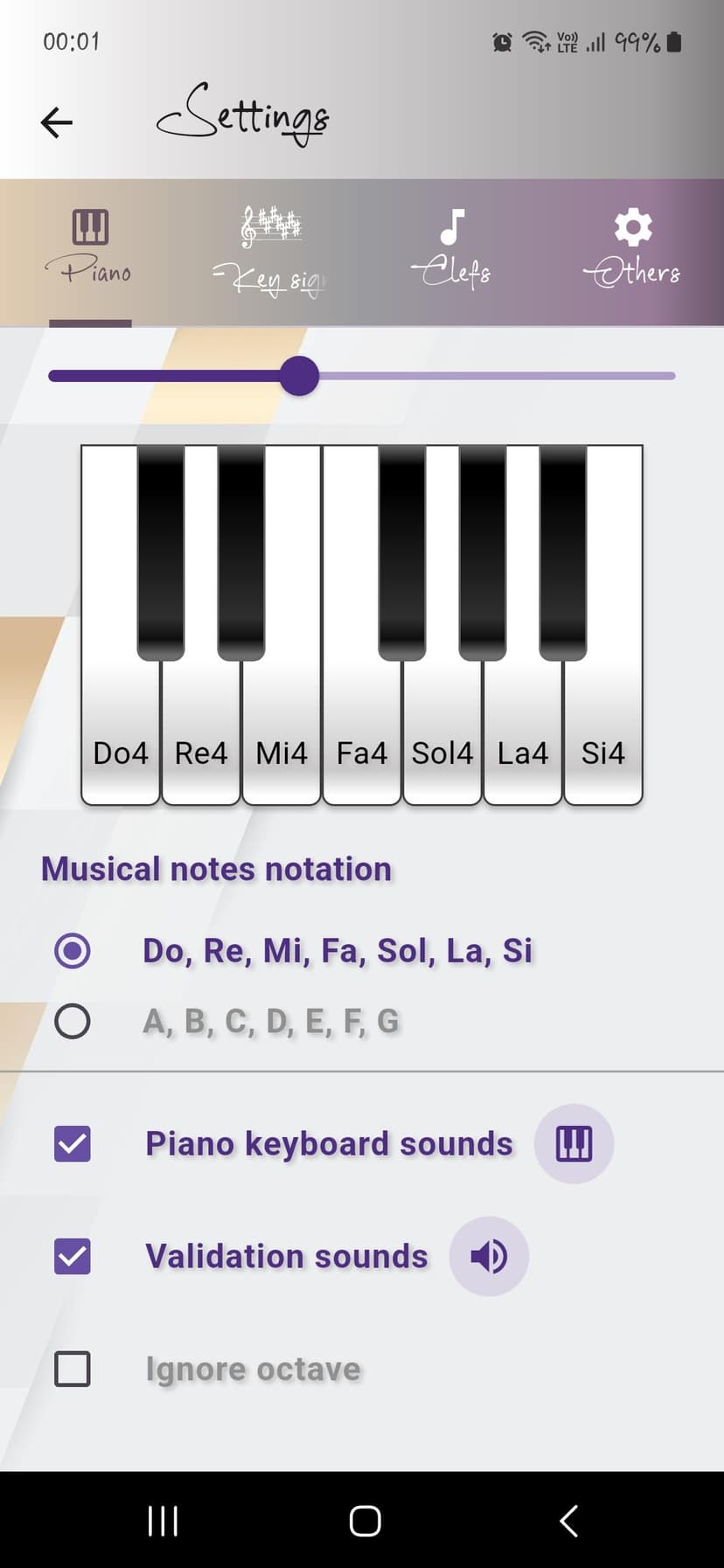This screenshot has width=724, height=1568.
Task: Tap the piano keyboard sounds icon
Action: (574, 1143)
